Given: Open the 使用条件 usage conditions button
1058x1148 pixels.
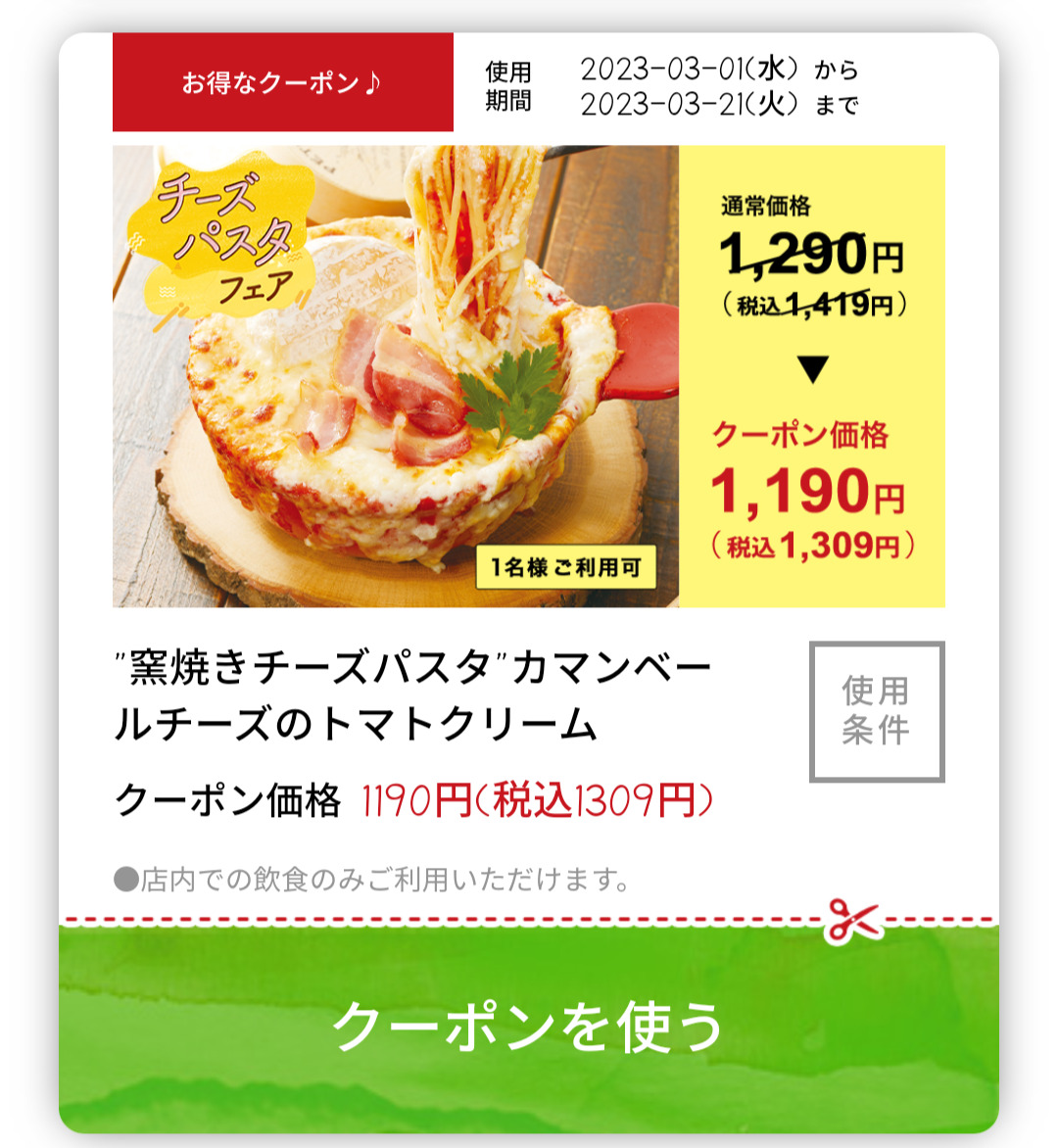Looking at the screenshot, I should click(877, 711).
